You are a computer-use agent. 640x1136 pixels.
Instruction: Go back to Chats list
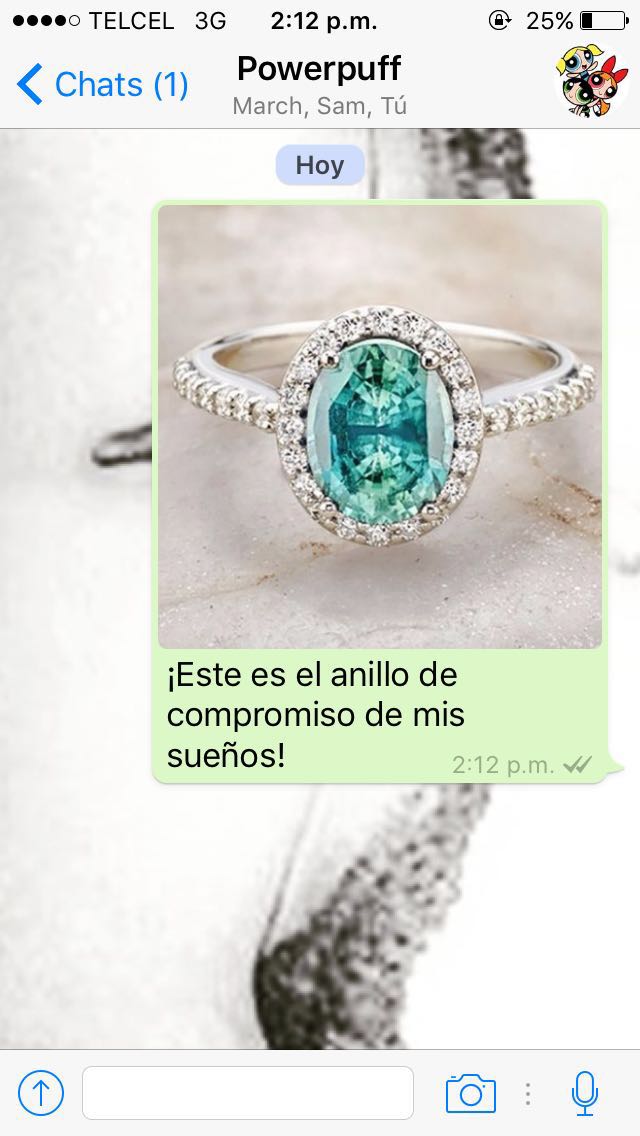point(102,84)
